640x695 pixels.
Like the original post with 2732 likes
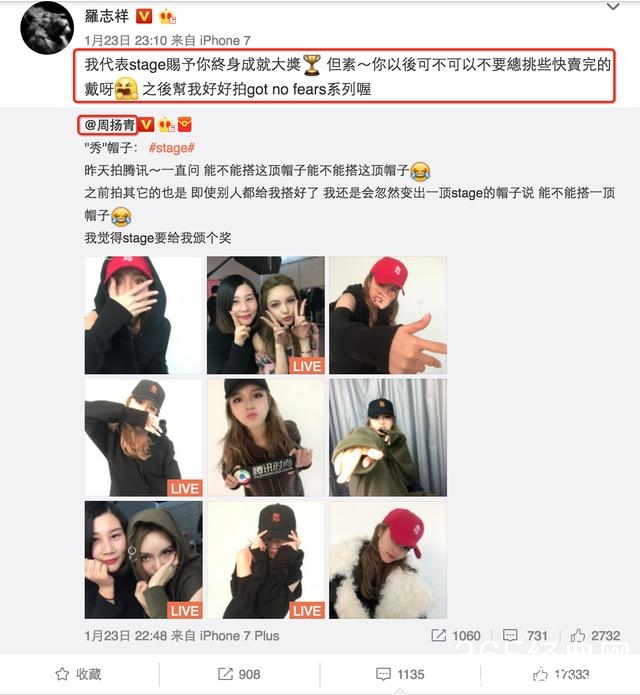click(595, 636)
